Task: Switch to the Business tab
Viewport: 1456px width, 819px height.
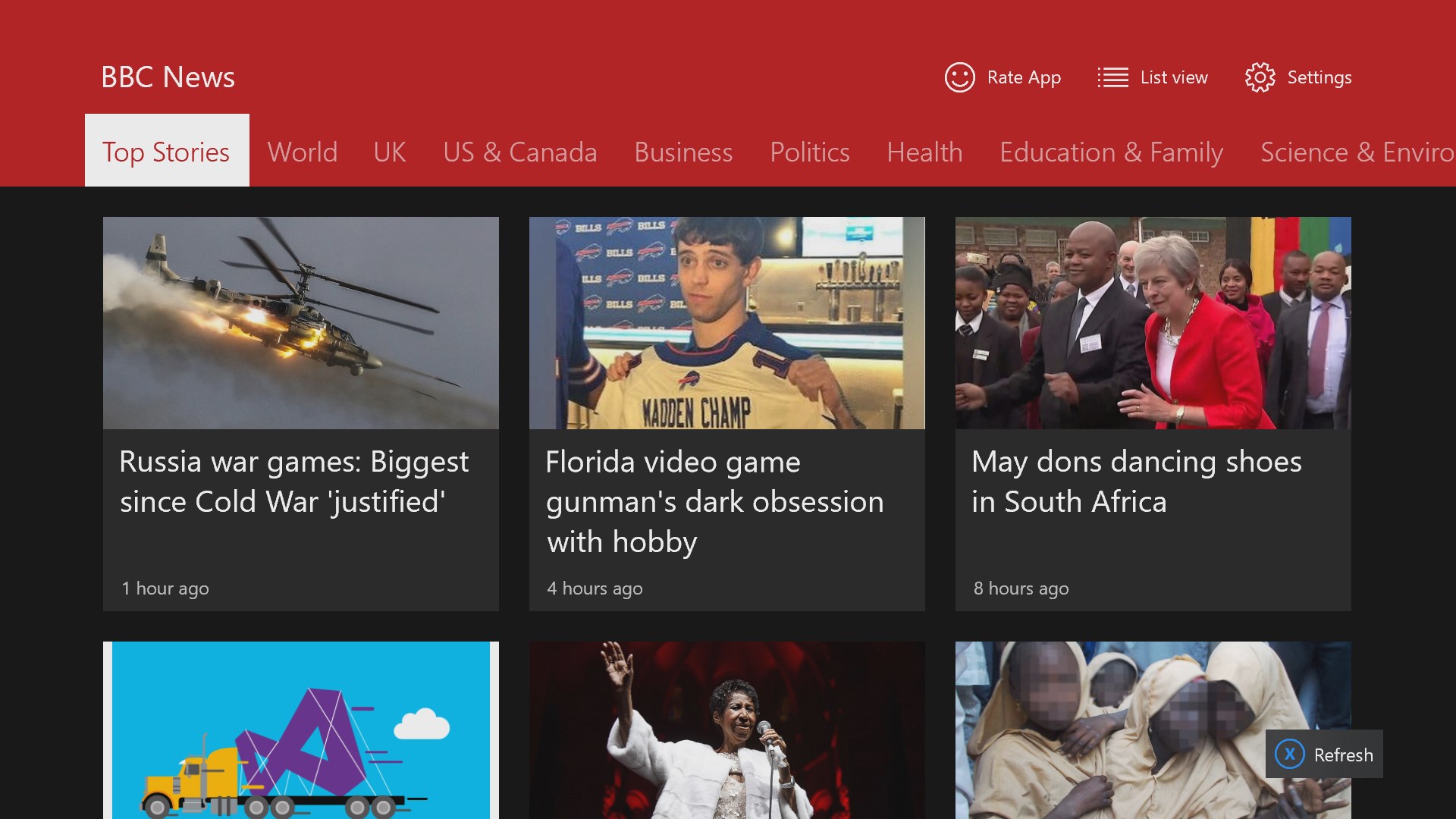Action: tap(683, 152)
